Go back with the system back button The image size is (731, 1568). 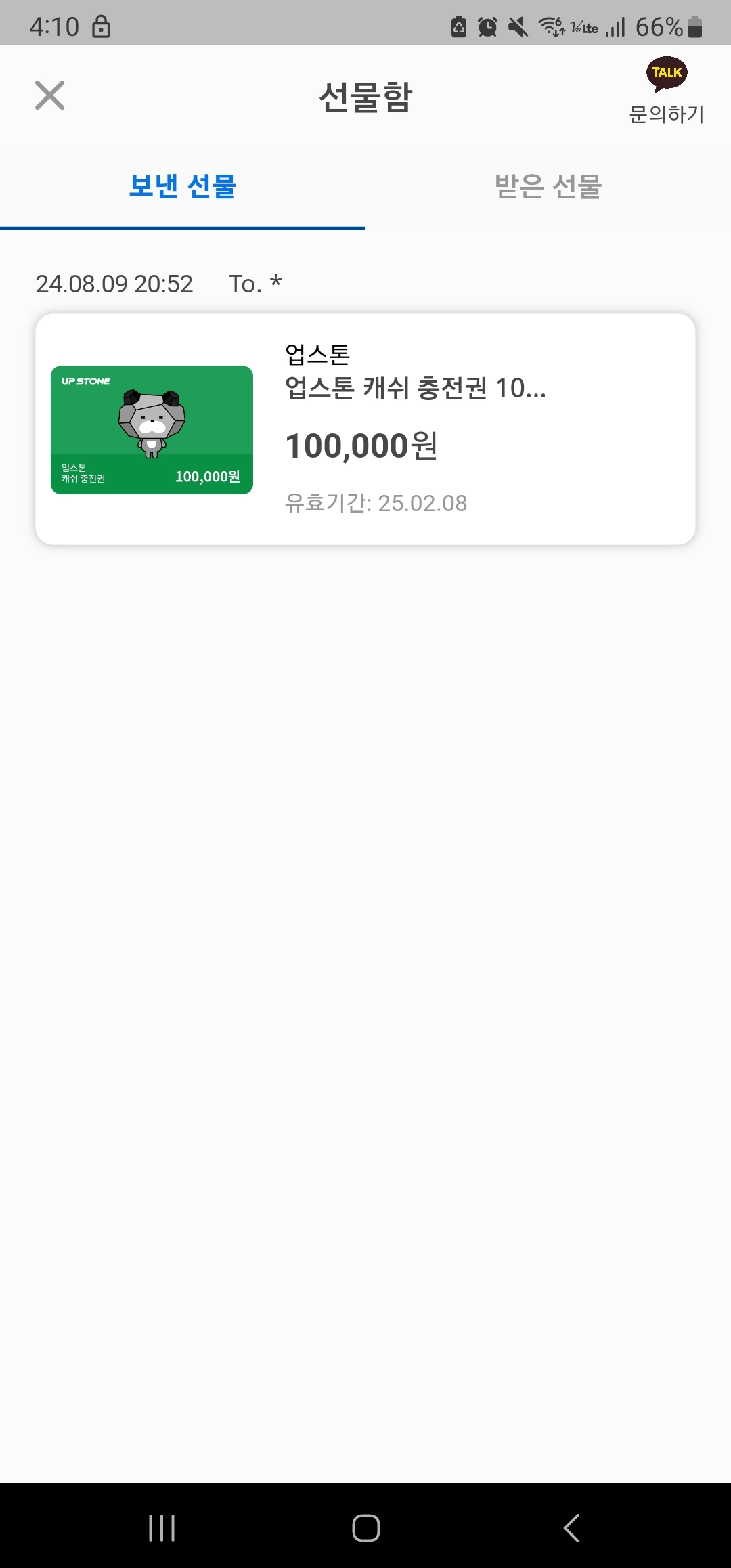click(572, 1527)
